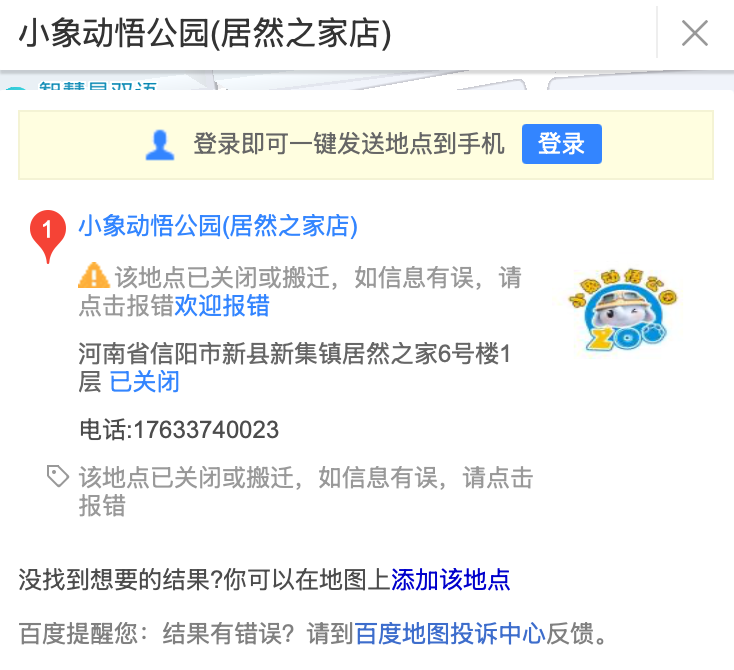
Task: Tap 添加该地点 to add a place
Action: point(450,579)
